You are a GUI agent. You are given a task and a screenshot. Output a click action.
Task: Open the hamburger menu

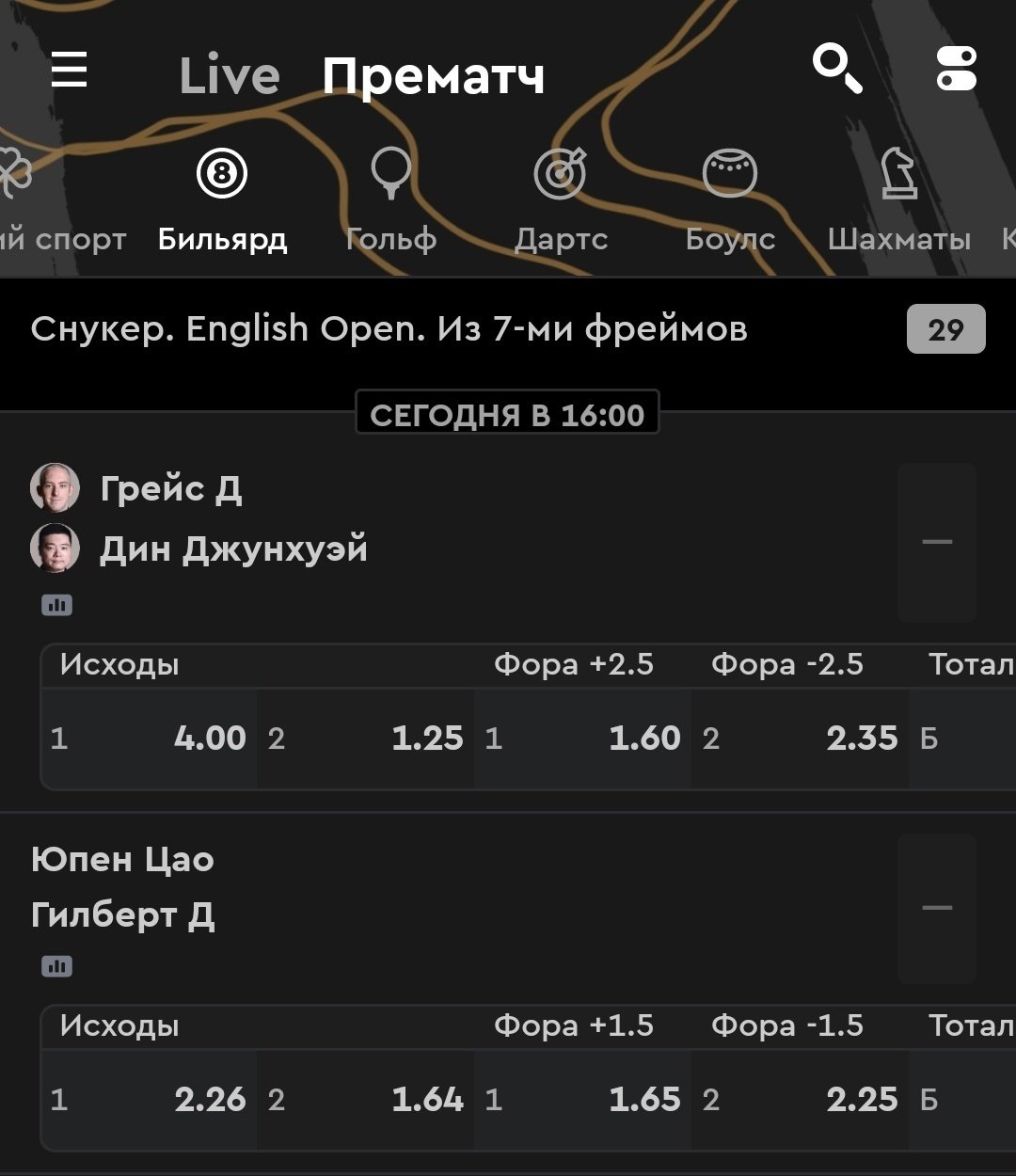click(x=69, y=72)
